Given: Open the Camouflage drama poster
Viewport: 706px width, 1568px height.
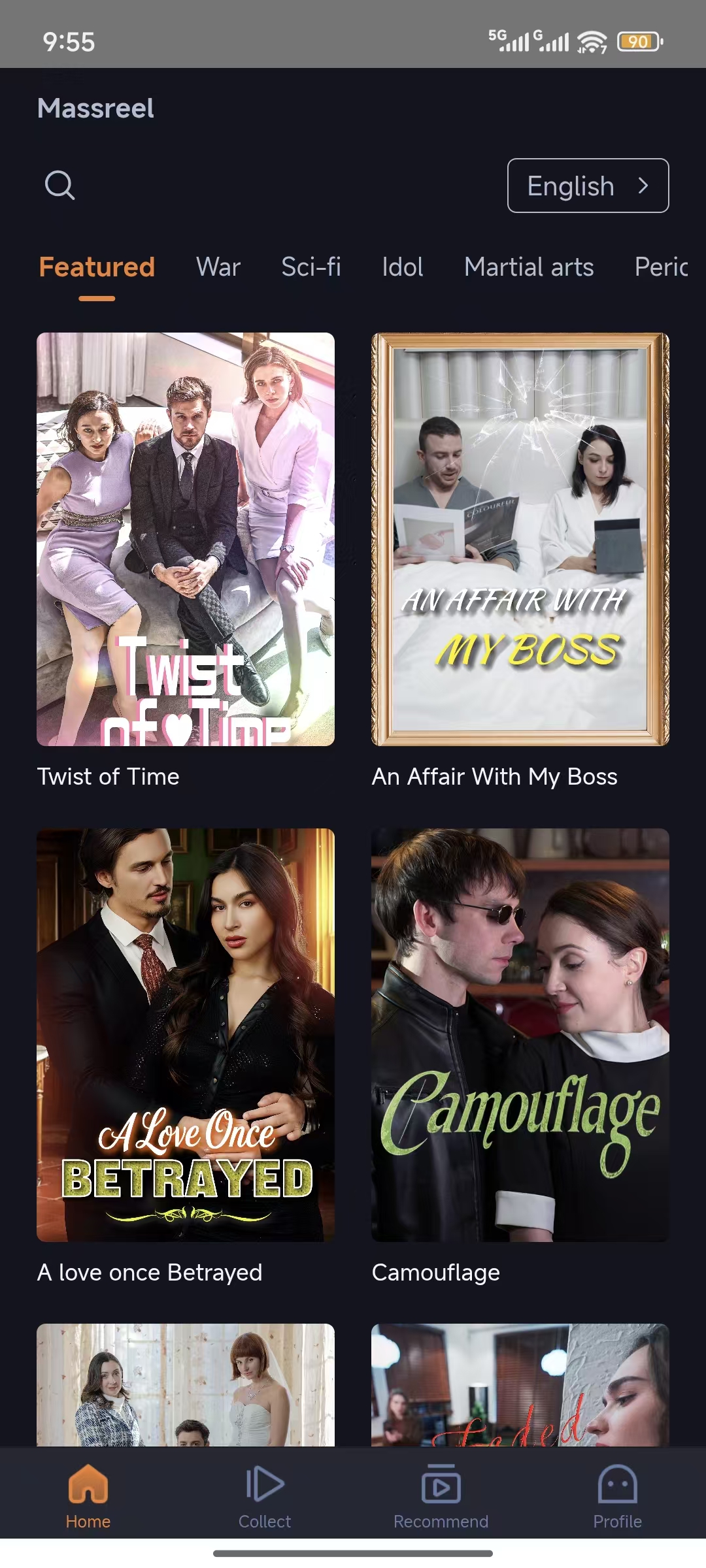Looking at the screenshot, I should point(520,1040).
